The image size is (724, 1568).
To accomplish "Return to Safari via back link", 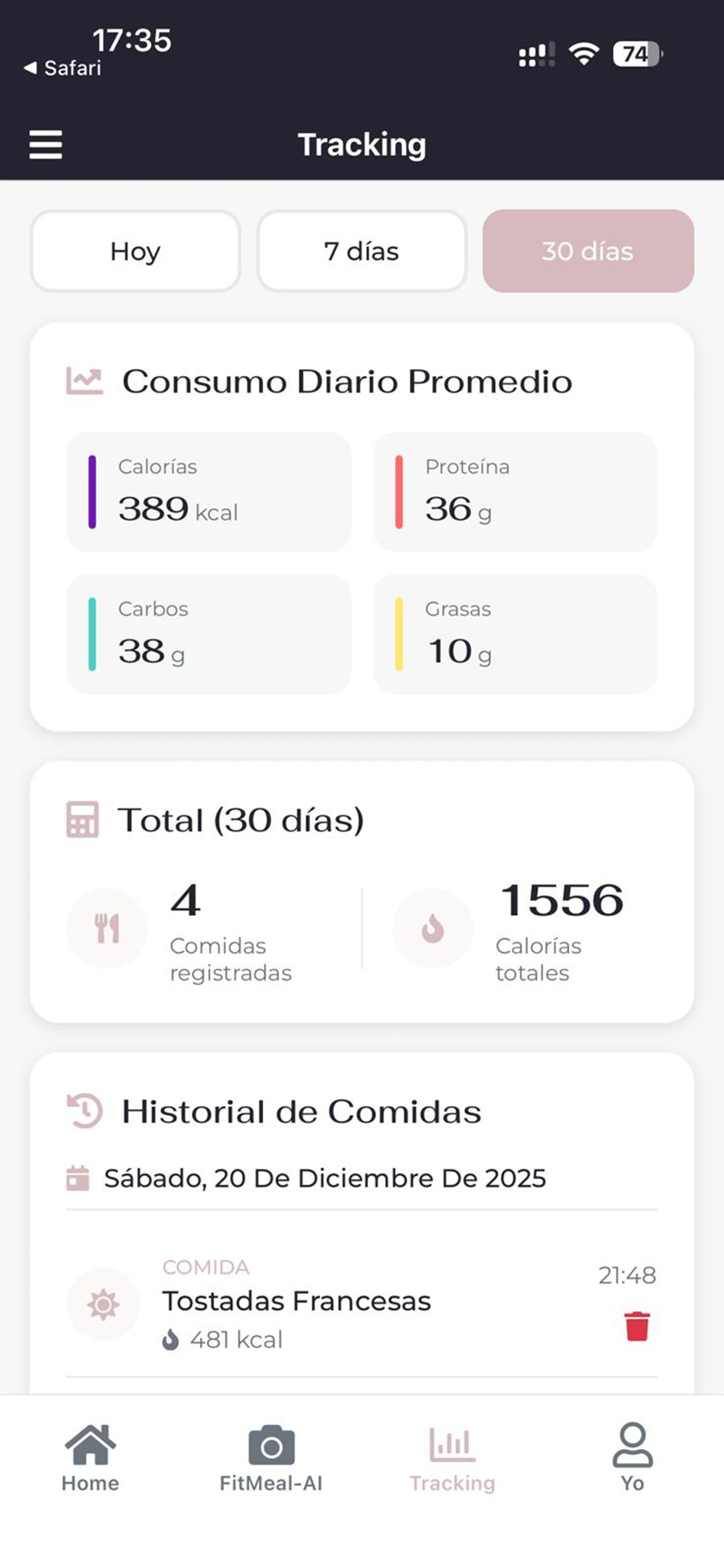I will coord(63,68).
